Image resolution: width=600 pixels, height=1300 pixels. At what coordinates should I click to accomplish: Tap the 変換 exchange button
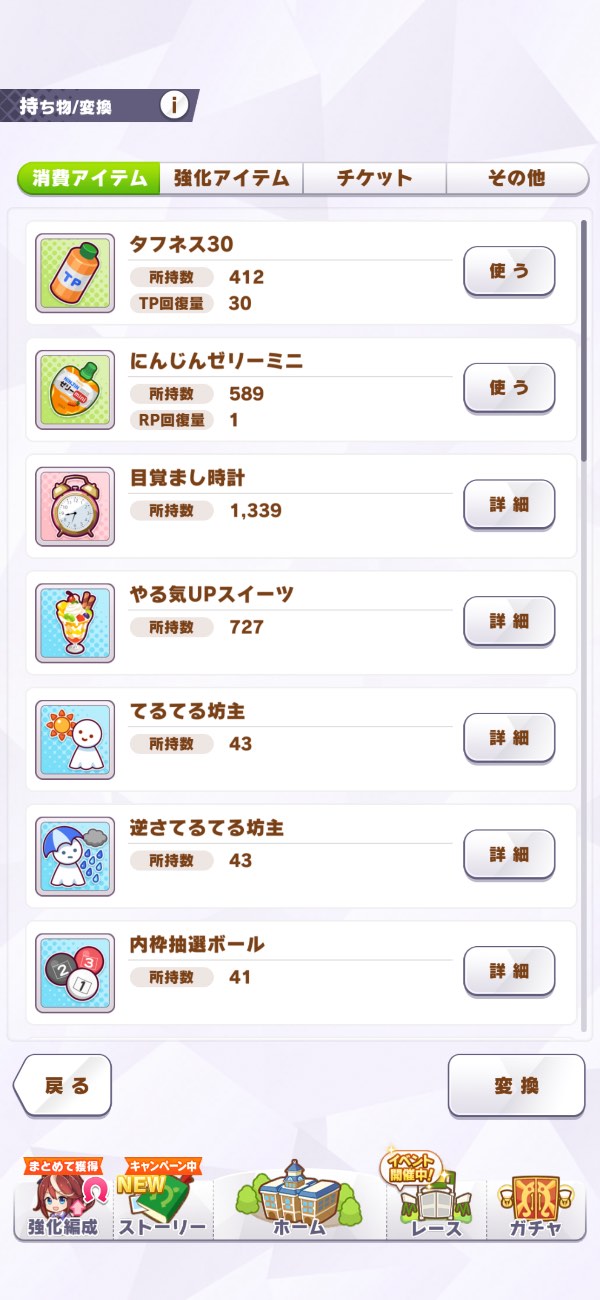click(x=516, y=1085)
